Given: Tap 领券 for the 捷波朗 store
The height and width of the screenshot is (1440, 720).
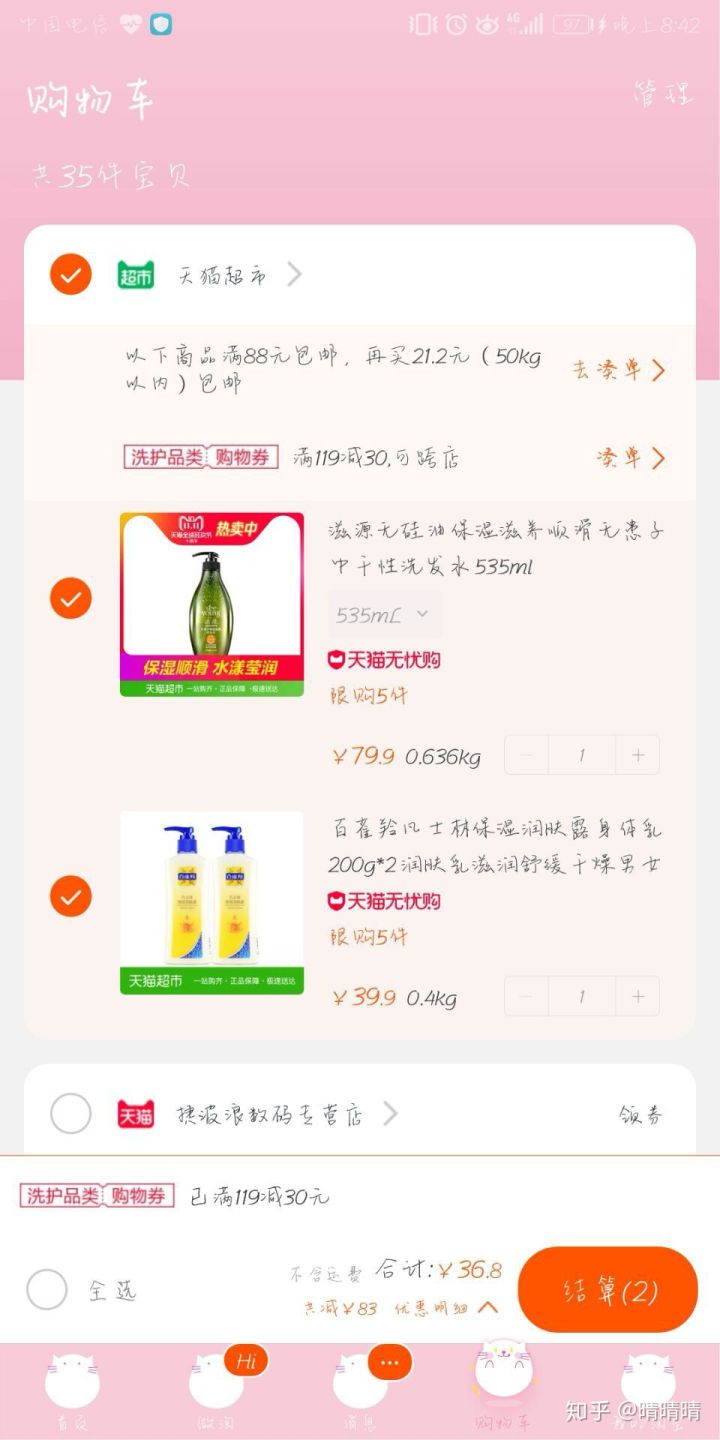Looking at the screenshot, I should click(x=640, y=1115).
